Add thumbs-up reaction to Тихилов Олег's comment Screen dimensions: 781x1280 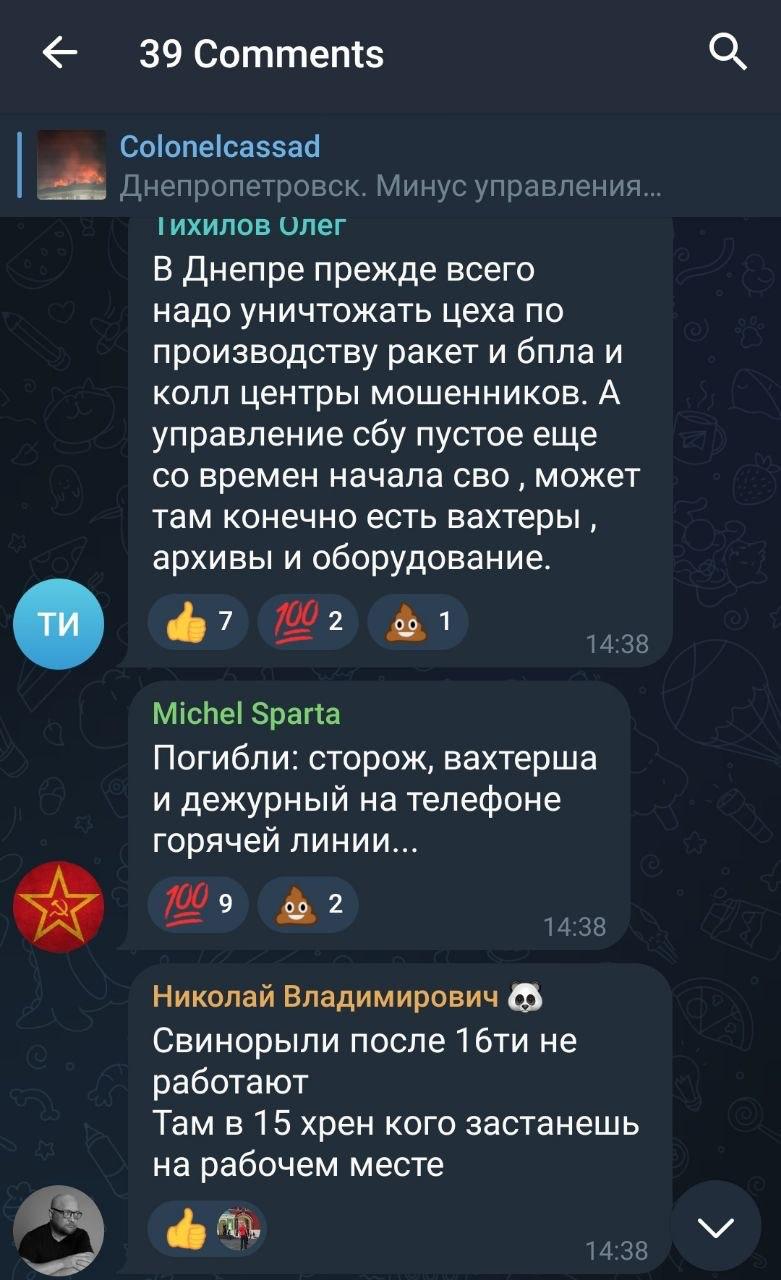[198, 623]
